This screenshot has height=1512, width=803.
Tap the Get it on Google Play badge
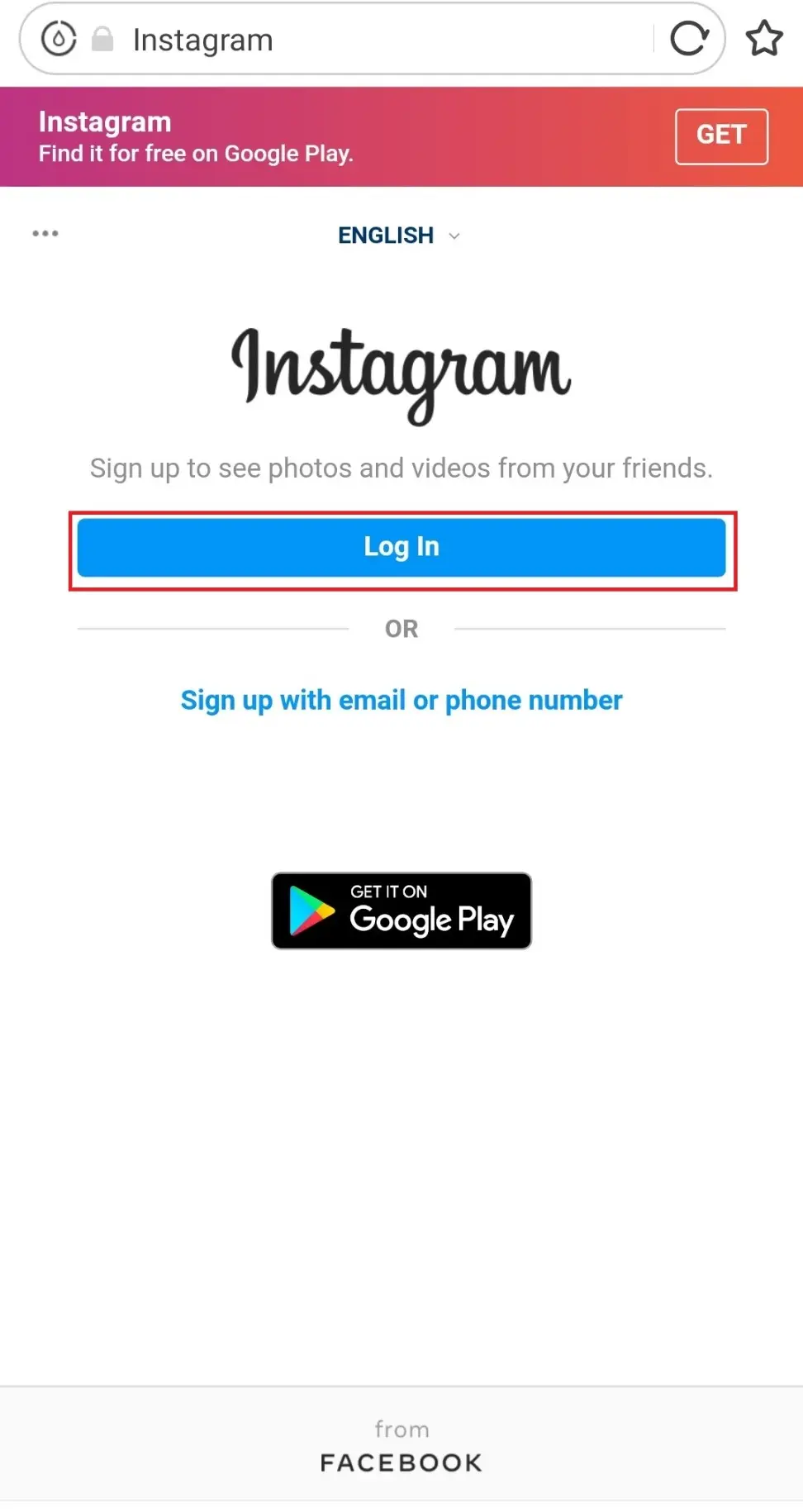pos(401,911)
